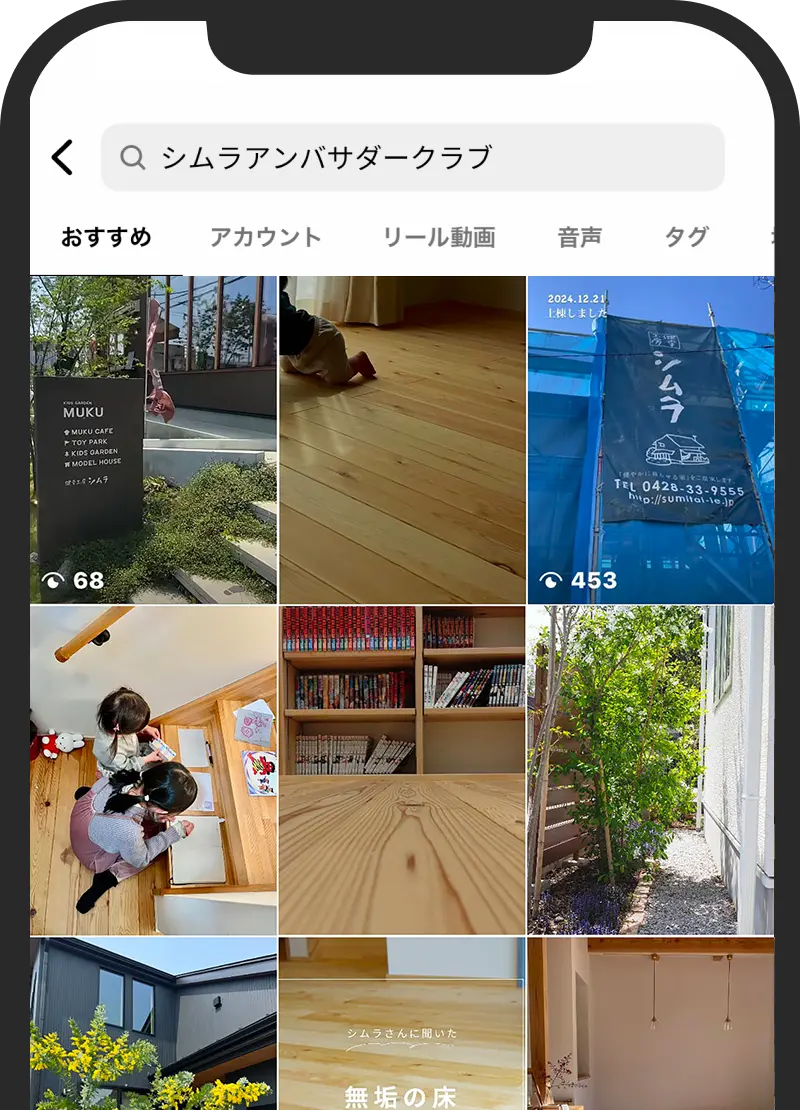The width and height of the screenshot is (800, 1110).
Task: Open the post of two children drawing
Action: [x=153, y=770]
